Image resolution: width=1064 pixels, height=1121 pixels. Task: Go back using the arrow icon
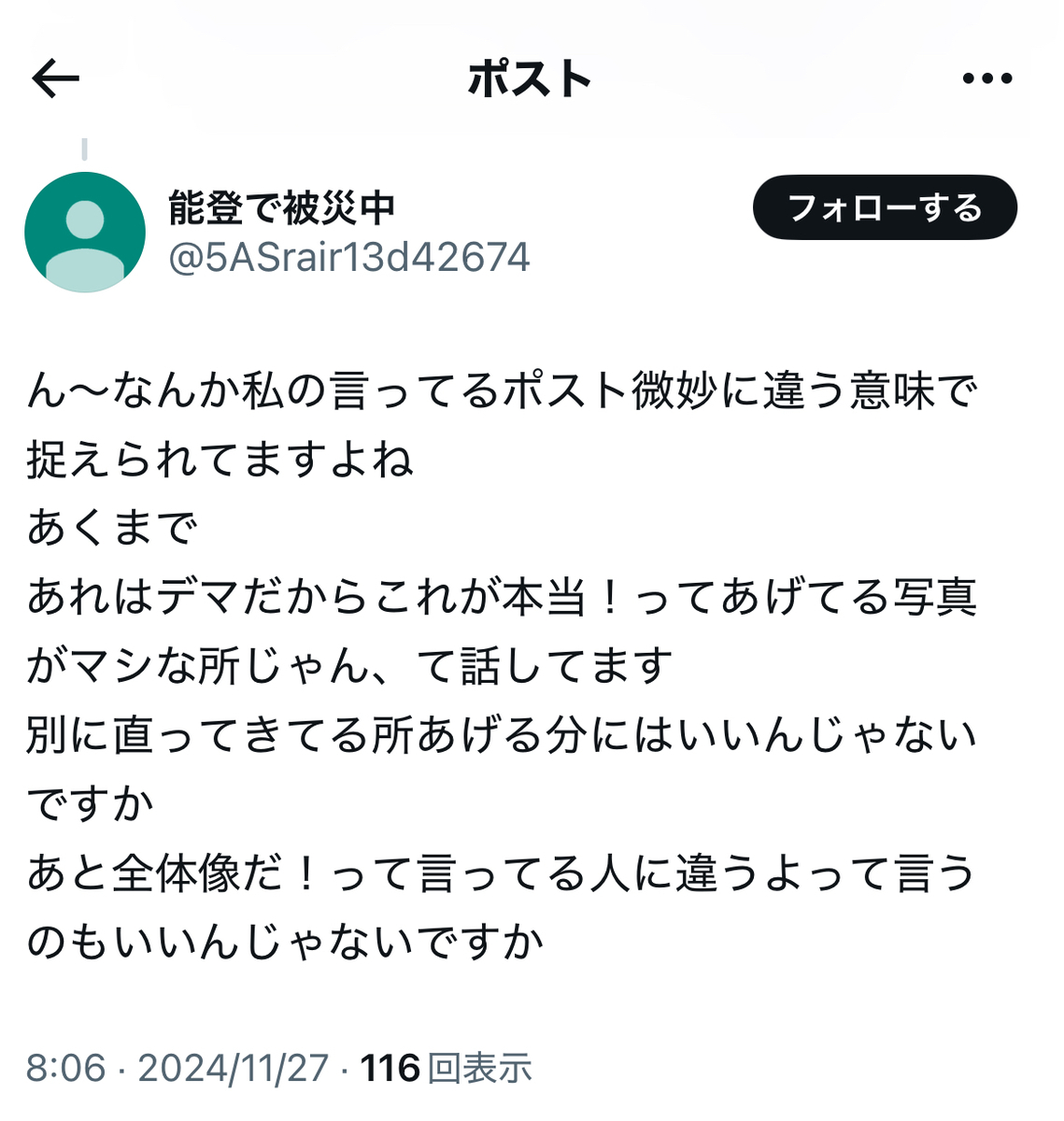(x=56, y=78)
